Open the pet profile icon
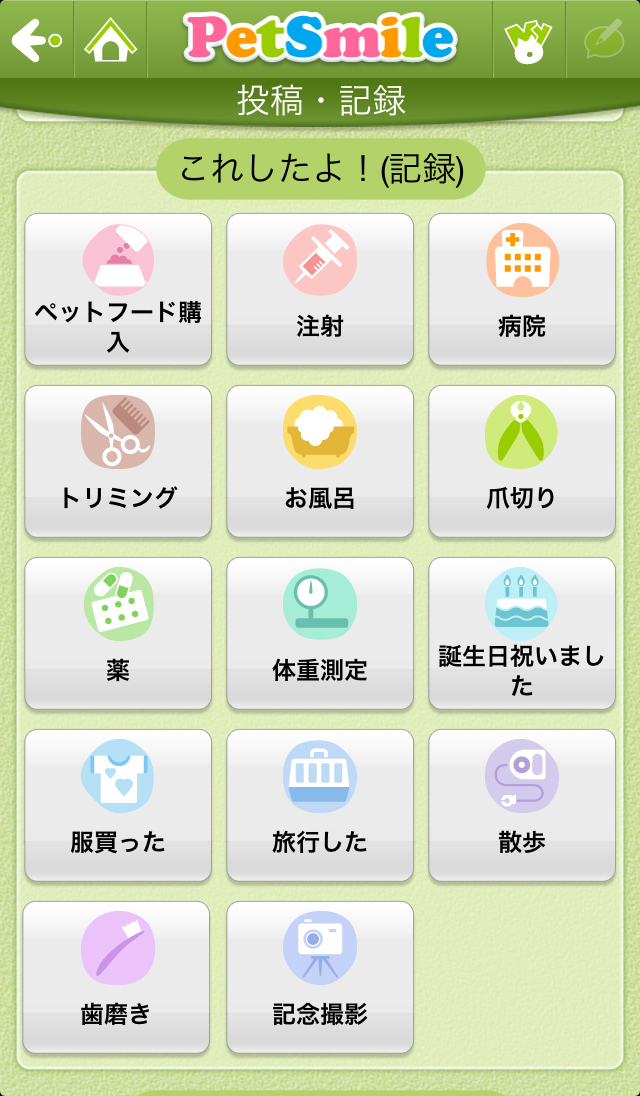 pyautogui.click(x=529, y=40)
